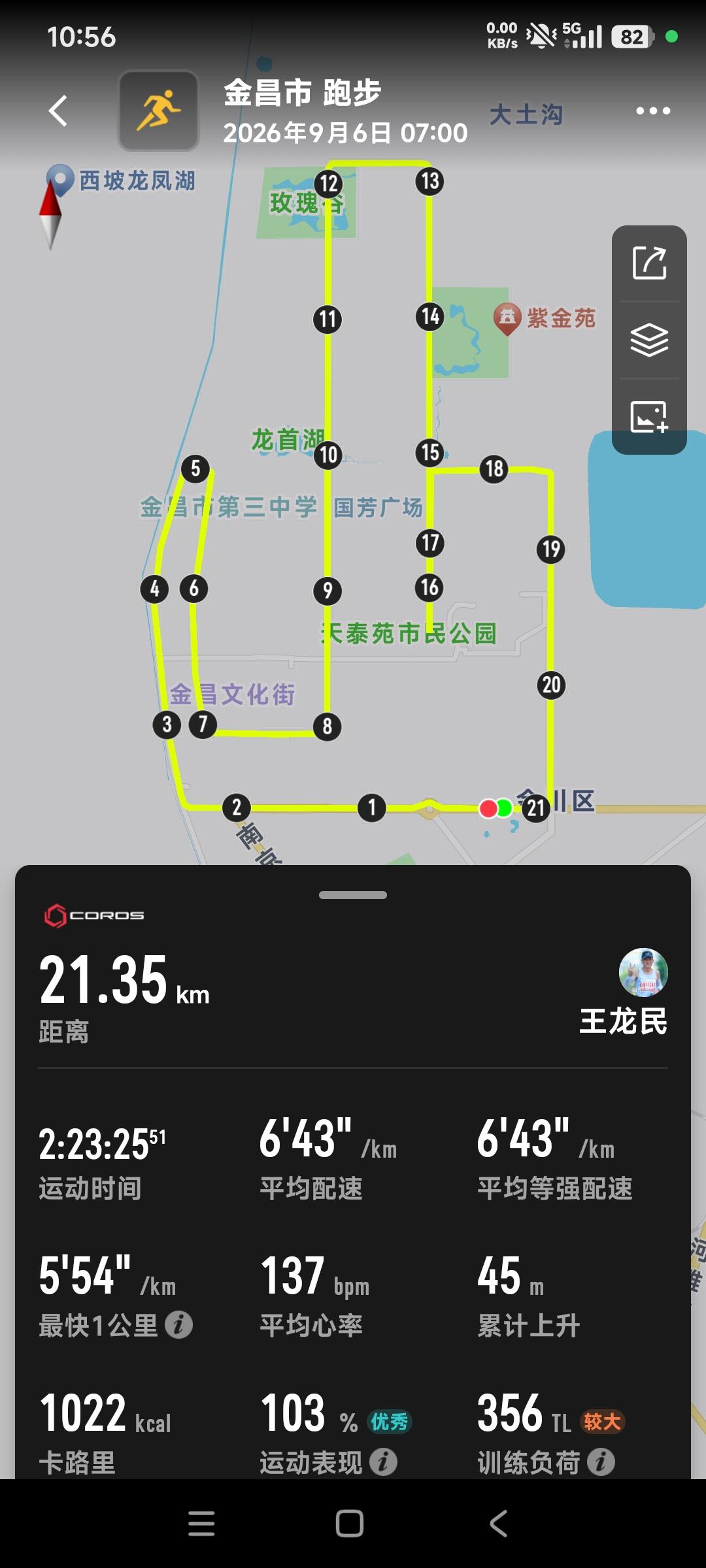Open the map layers options

(649, 340)
